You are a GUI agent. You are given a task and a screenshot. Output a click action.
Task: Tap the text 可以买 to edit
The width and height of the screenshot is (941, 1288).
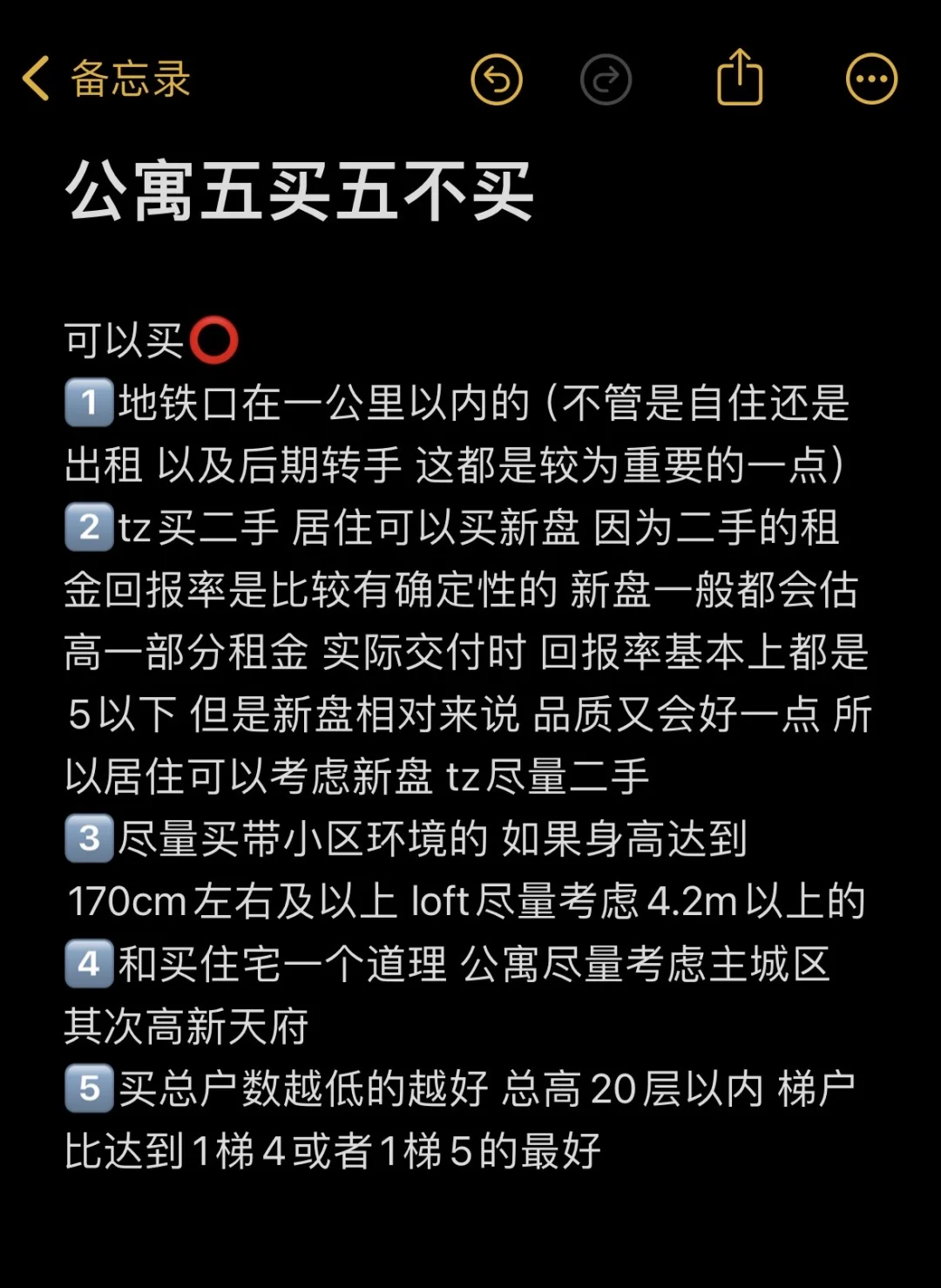(x=127, y=339)
